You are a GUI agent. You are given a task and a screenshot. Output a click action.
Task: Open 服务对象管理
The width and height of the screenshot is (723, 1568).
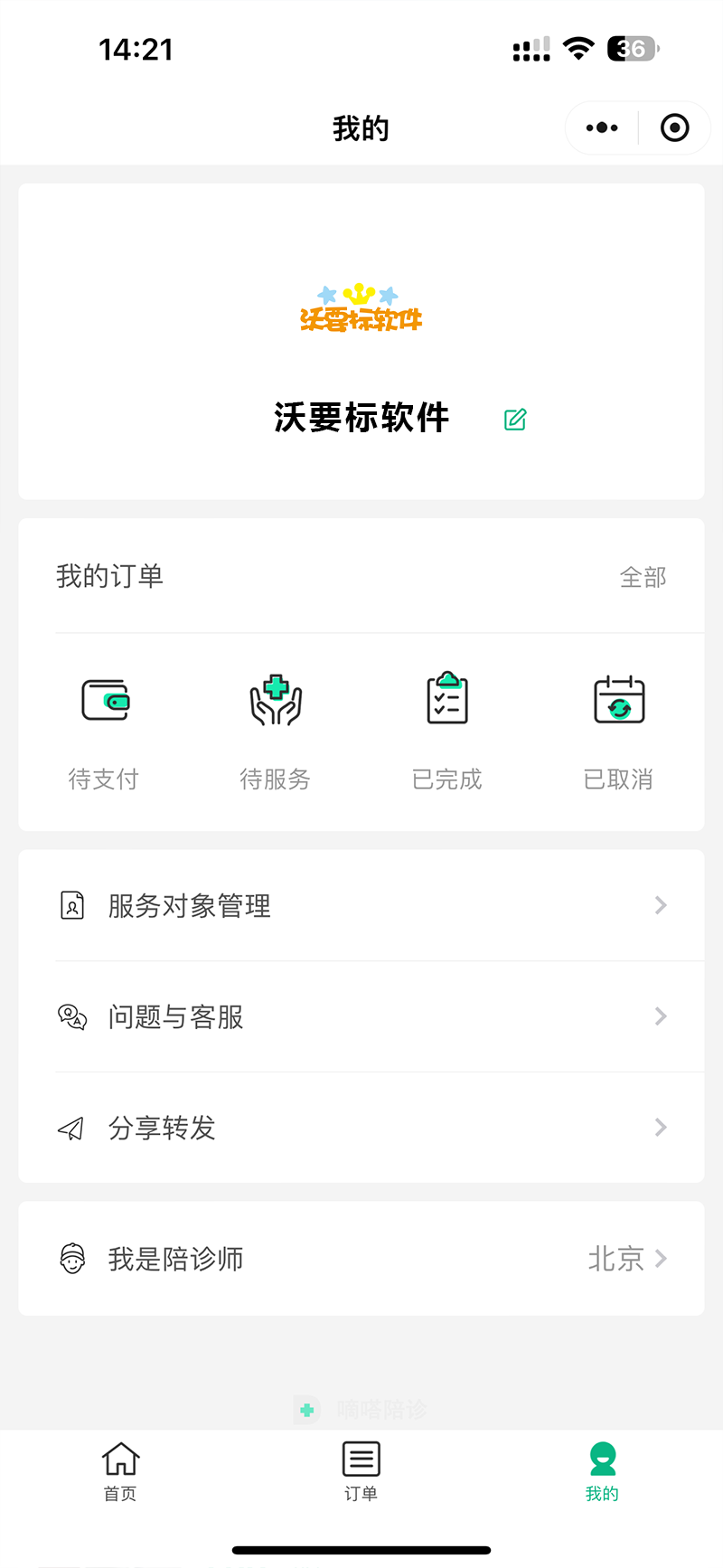(361, 905)
